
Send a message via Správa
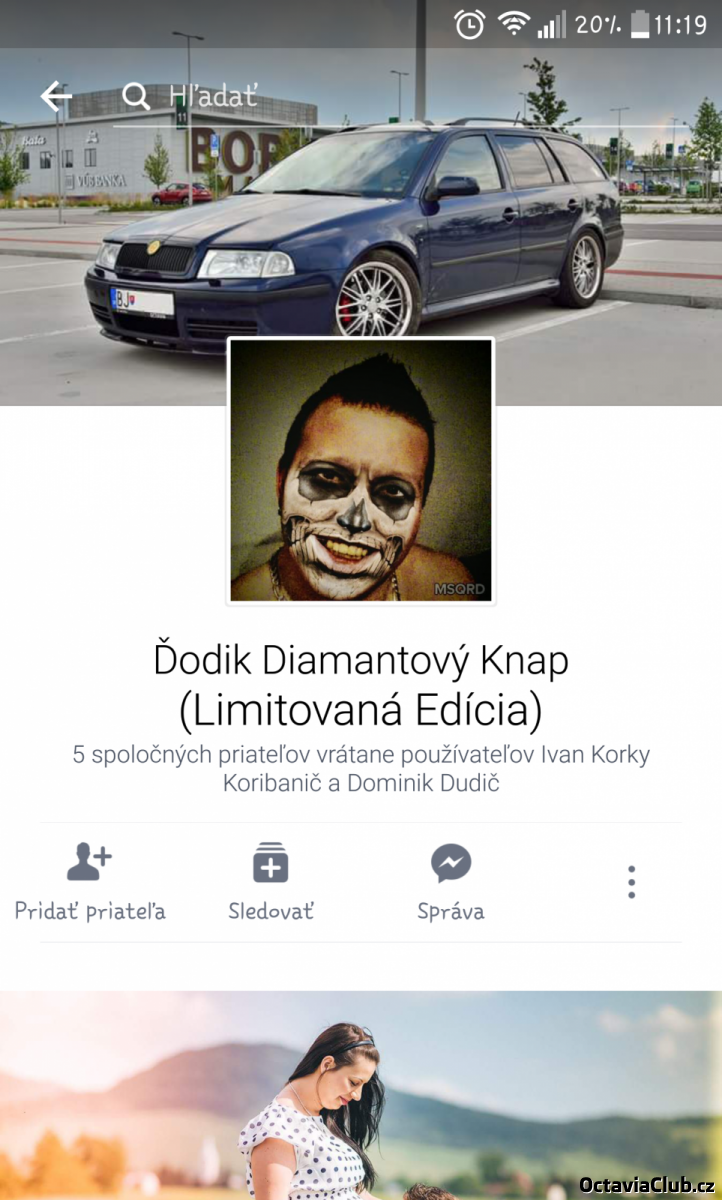[451, 880]
